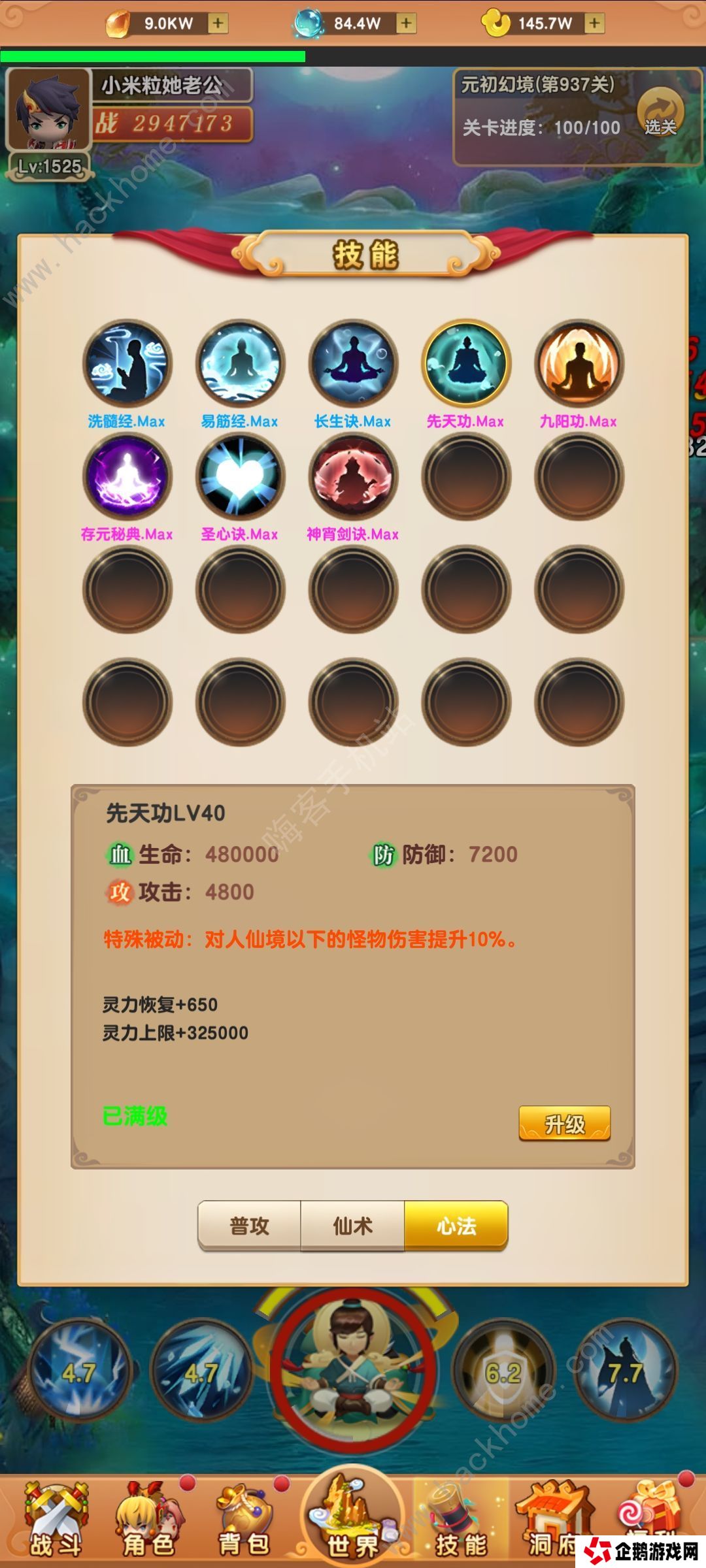Open the 背包 backpack tab

pyautogui.click(x=243, y=1520)
